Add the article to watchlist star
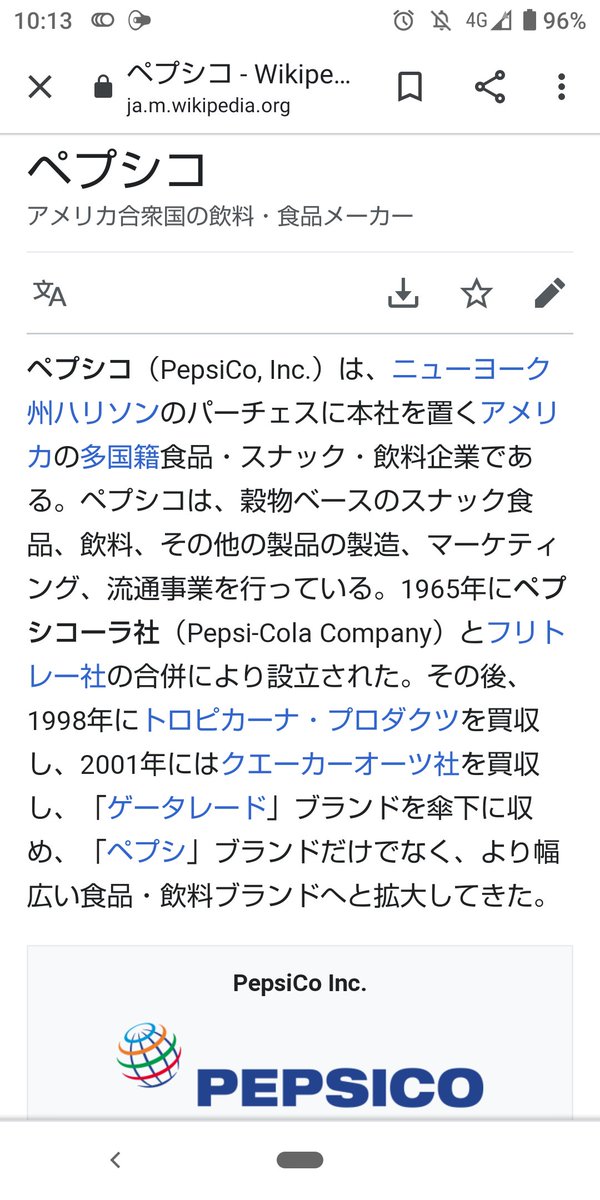The width and height of the screenshot is (600, 1200). [x=476, y=293]
